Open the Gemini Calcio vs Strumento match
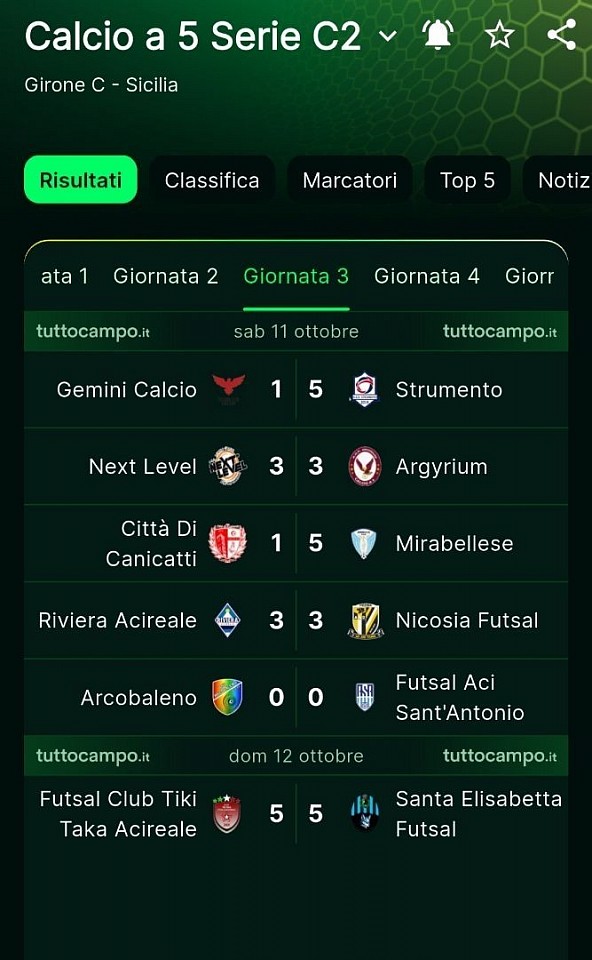The width and height of the screenshot is (592, 960). pyautogui.click(x=296, y=389)
